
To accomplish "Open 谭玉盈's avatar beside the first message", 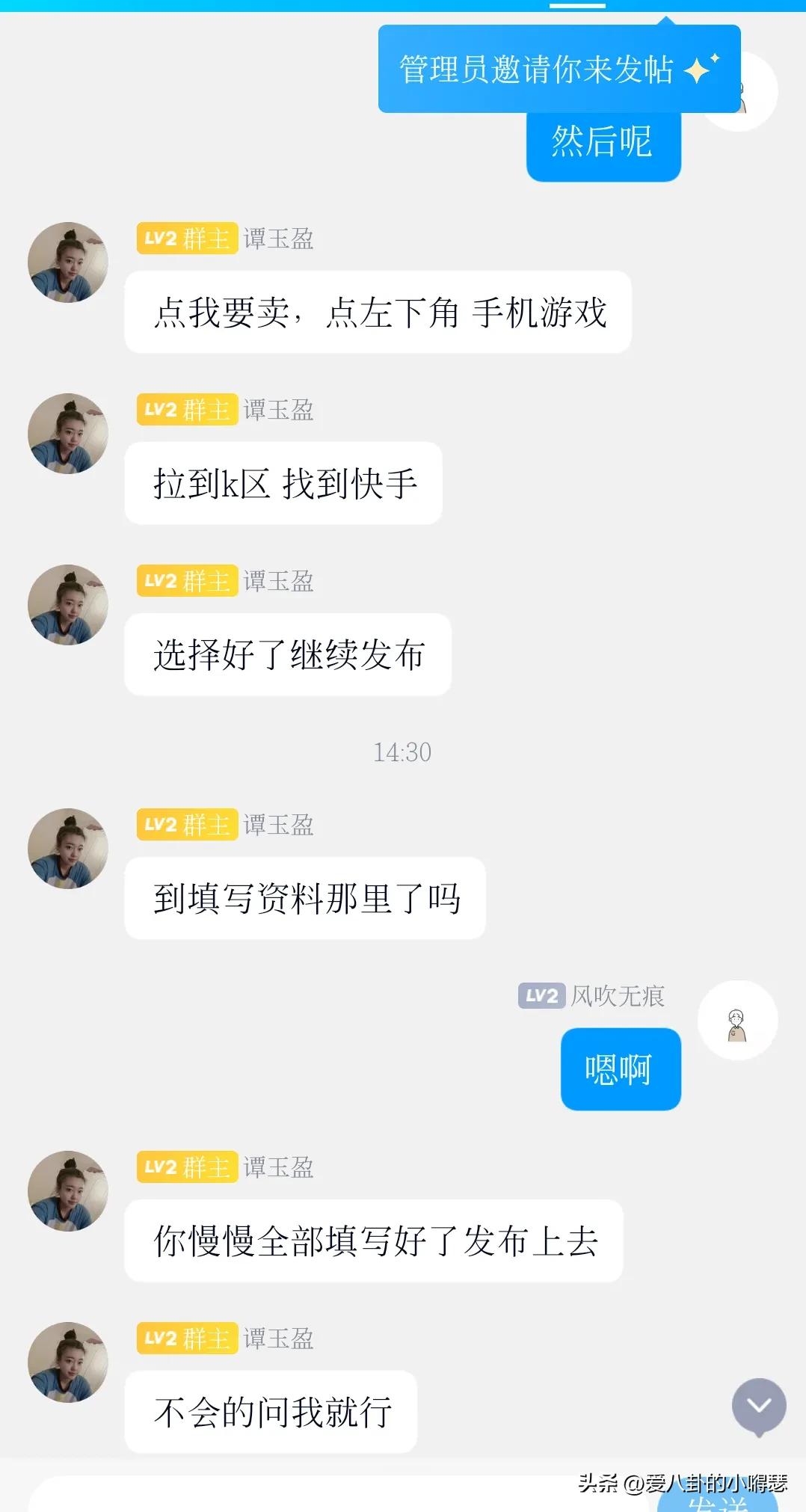I will pyautogui.click(x=68, y=261).
